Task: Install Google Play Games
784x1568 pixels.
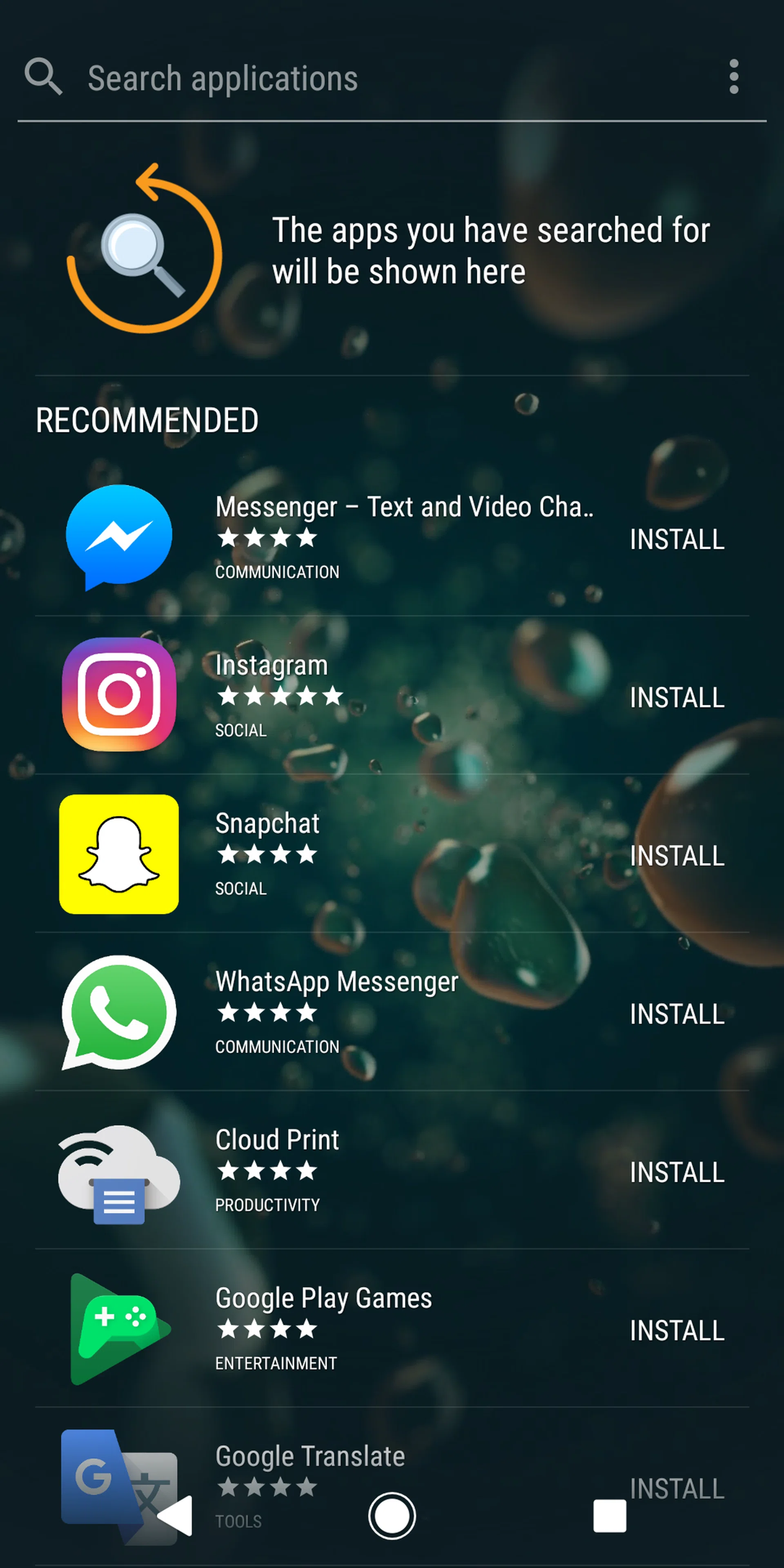Action: coord(677,1331)
